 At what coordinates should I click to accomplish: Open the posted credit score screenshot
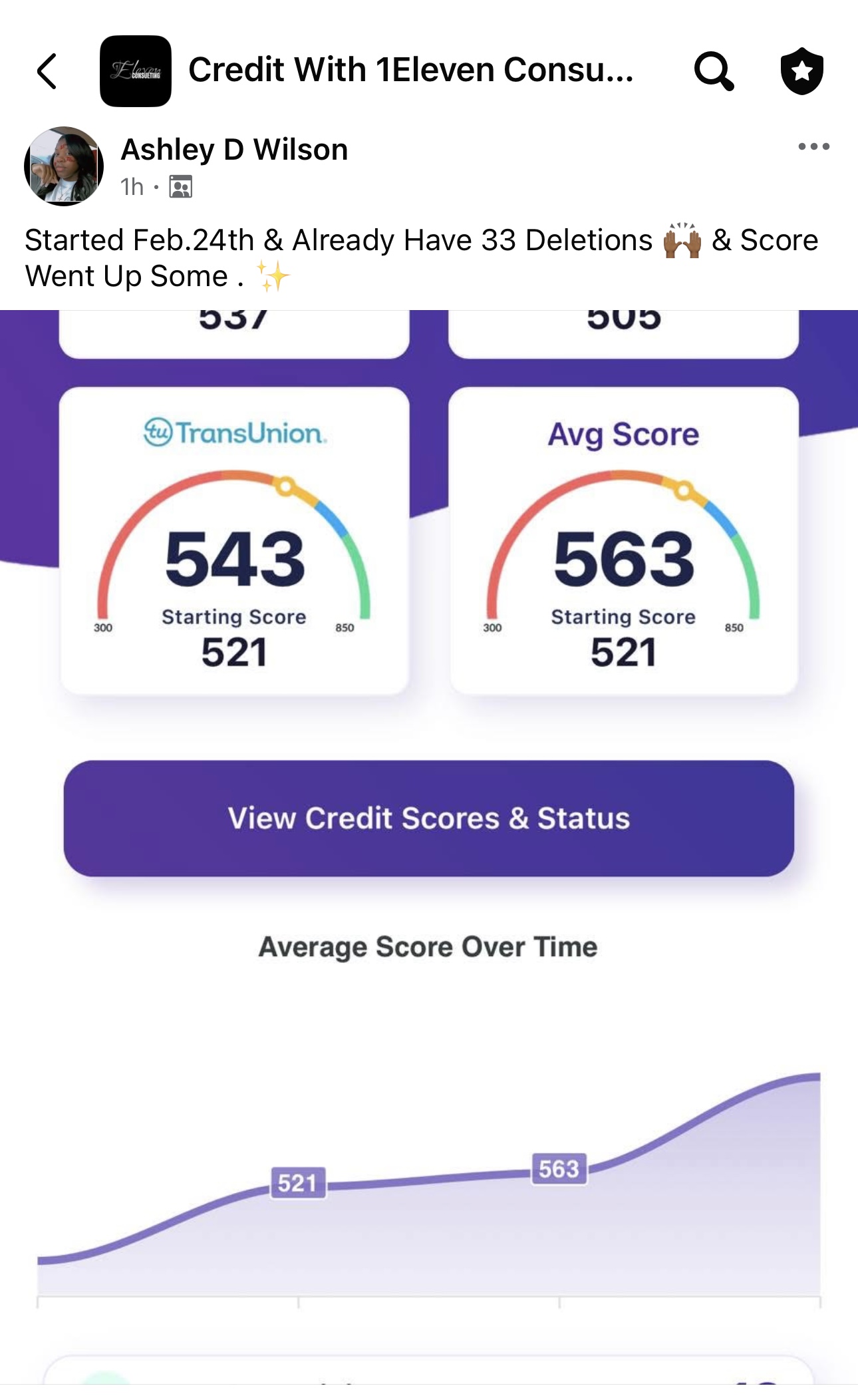tap(429, 845)
